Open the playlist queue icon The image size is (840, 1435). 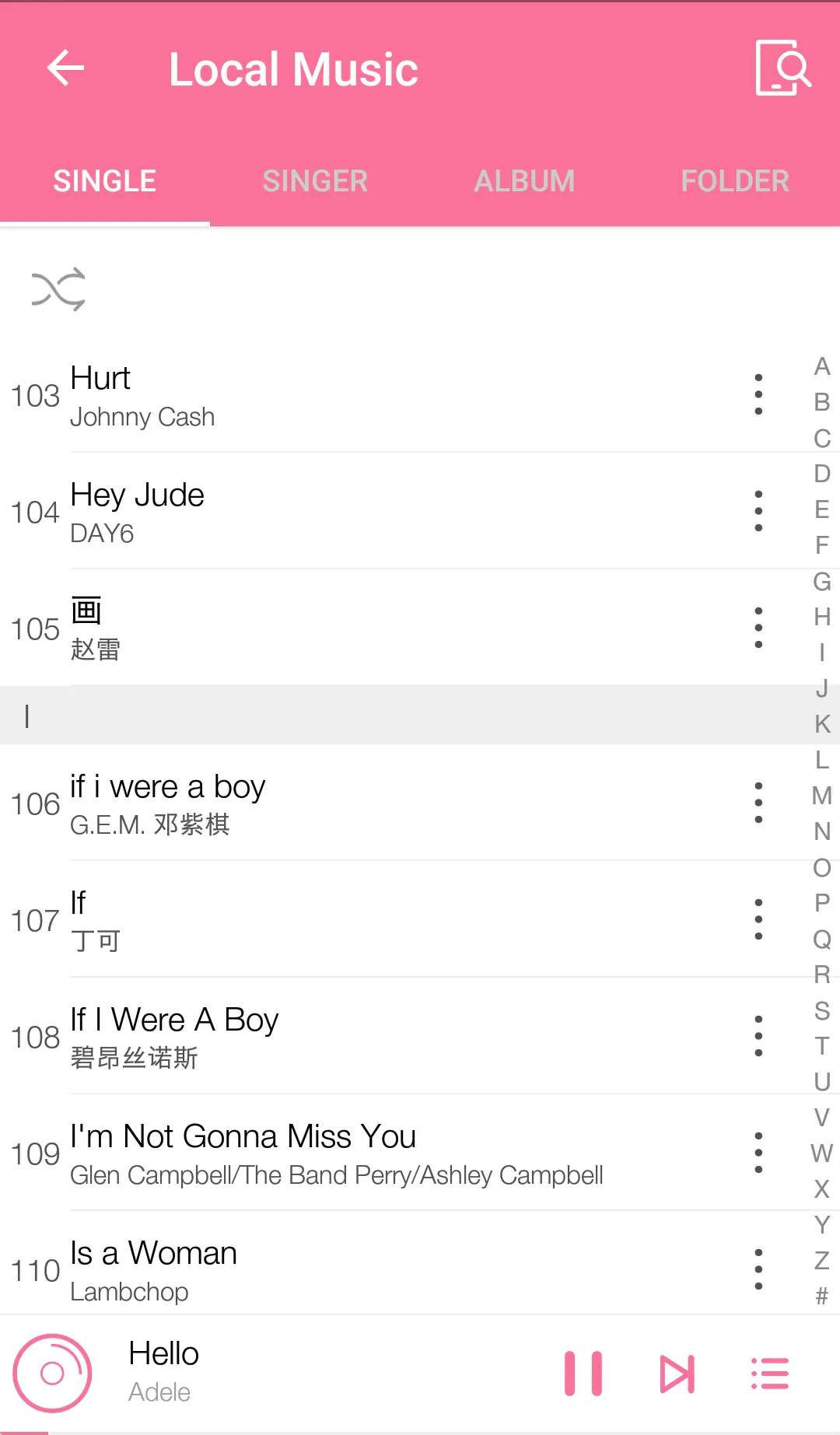point(768,1374)
